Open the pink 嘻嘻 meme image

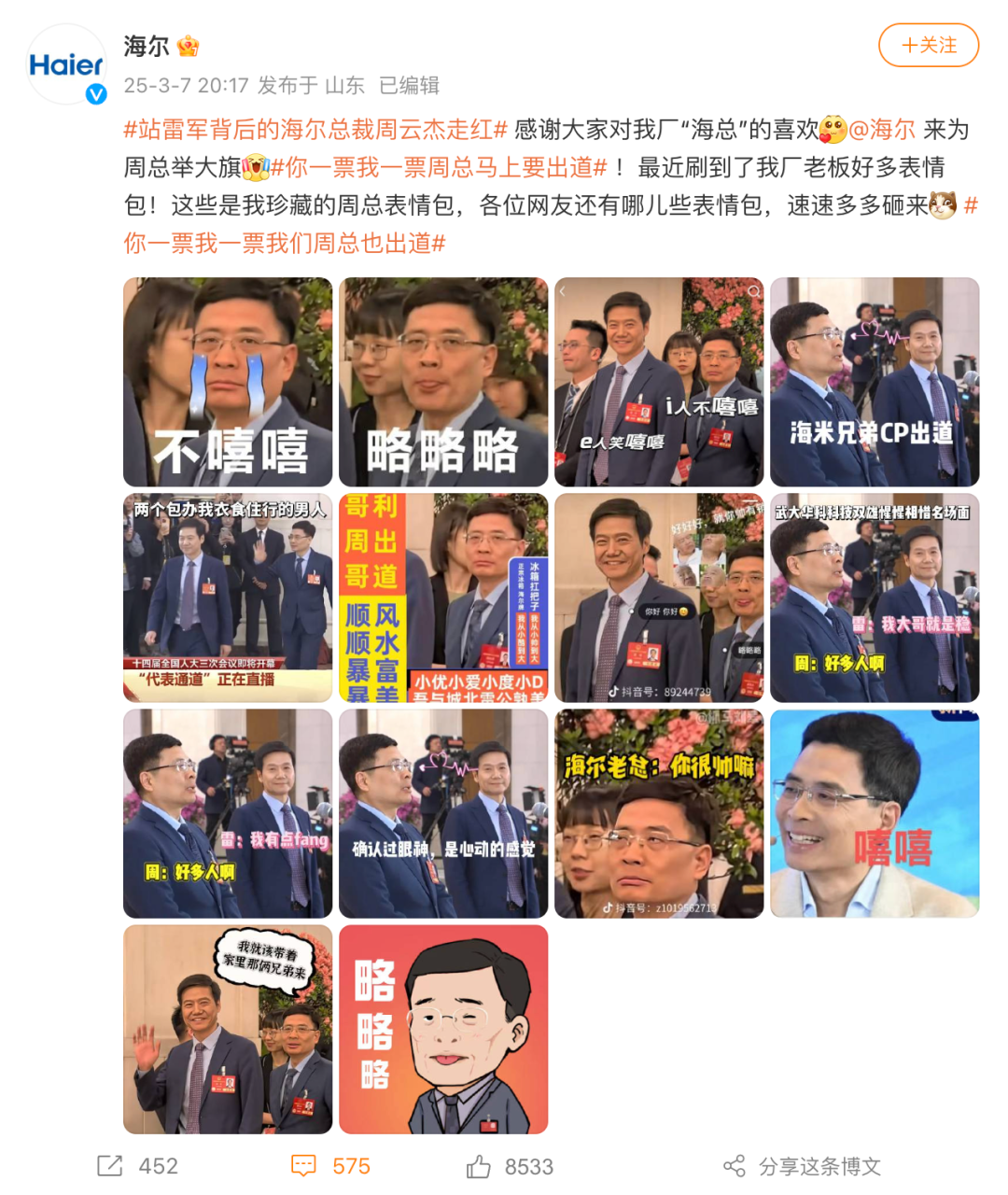[x=875, y=813]
